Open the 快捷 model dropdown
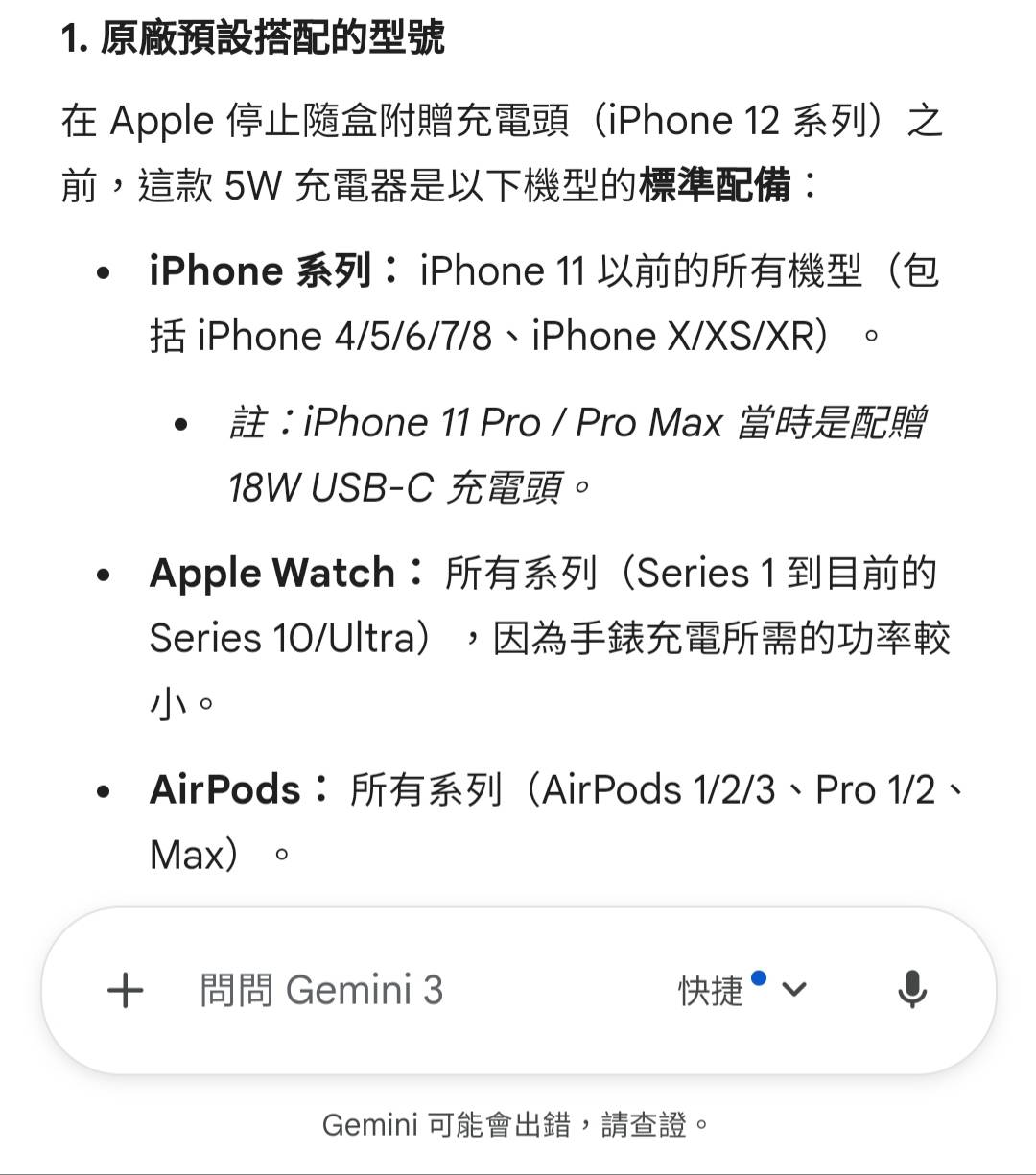 click(742, 990)
